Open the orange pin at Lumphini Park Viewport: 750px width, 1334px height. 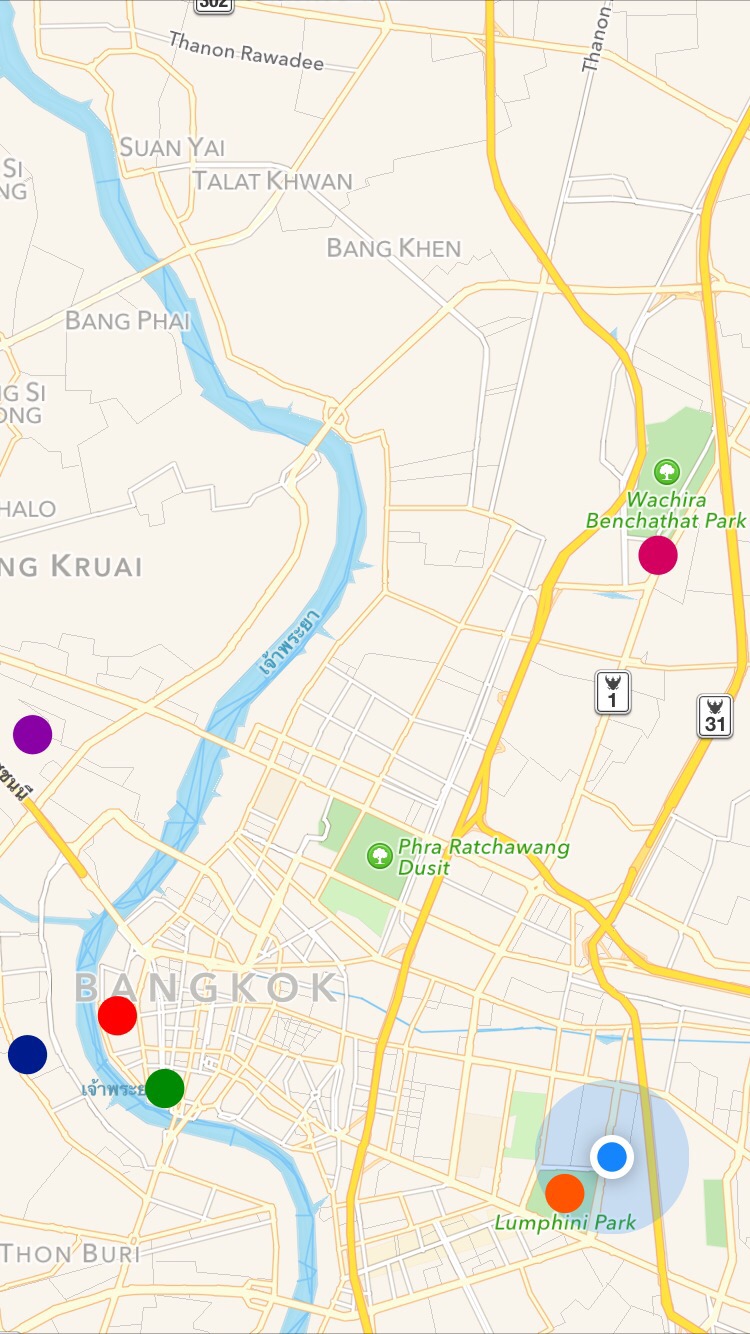point(565,1193)
